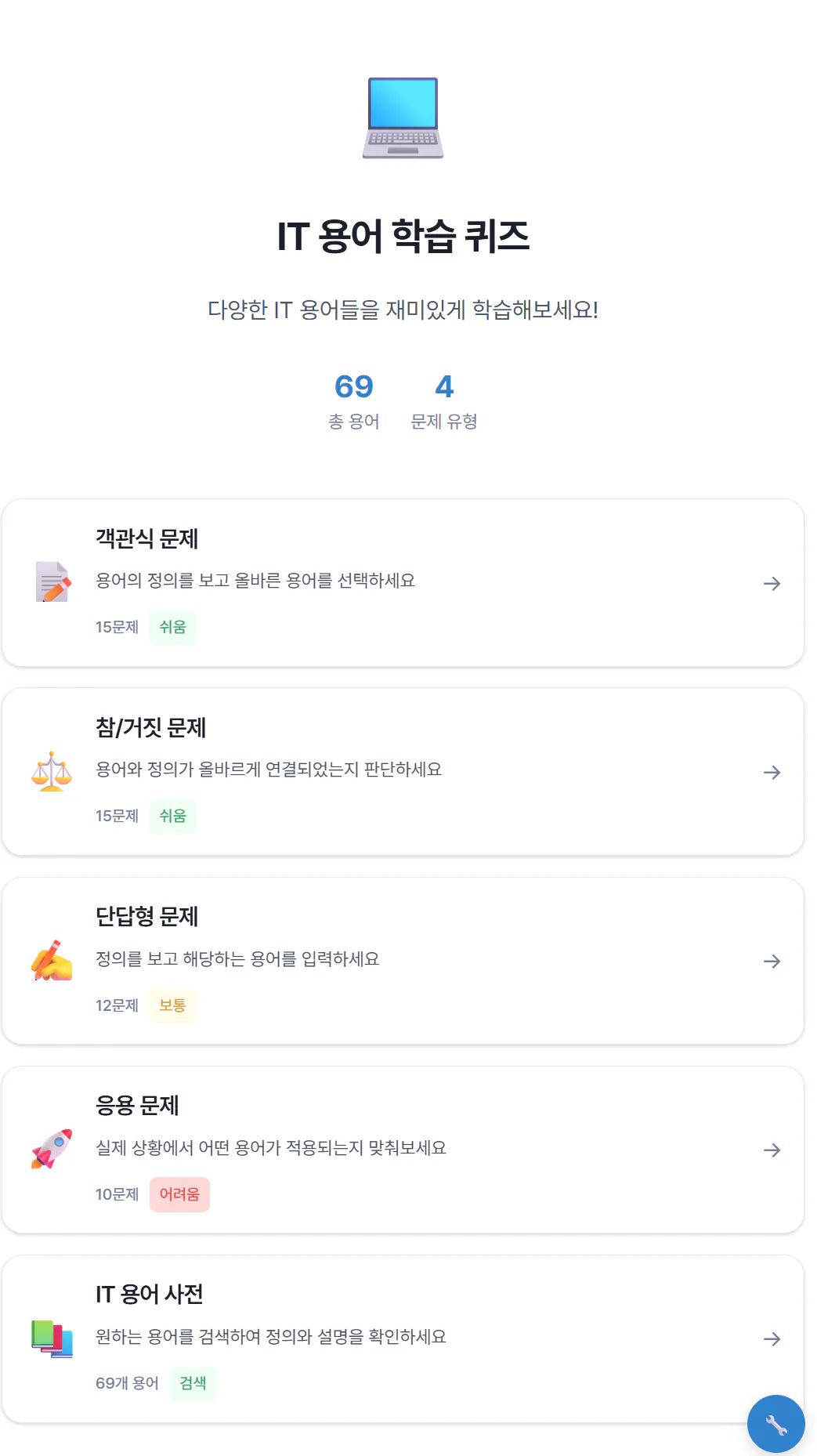Screen dimensions: 817x1456
Task: Select the 단답형 문제 quiz card
Action: point(403,961)
